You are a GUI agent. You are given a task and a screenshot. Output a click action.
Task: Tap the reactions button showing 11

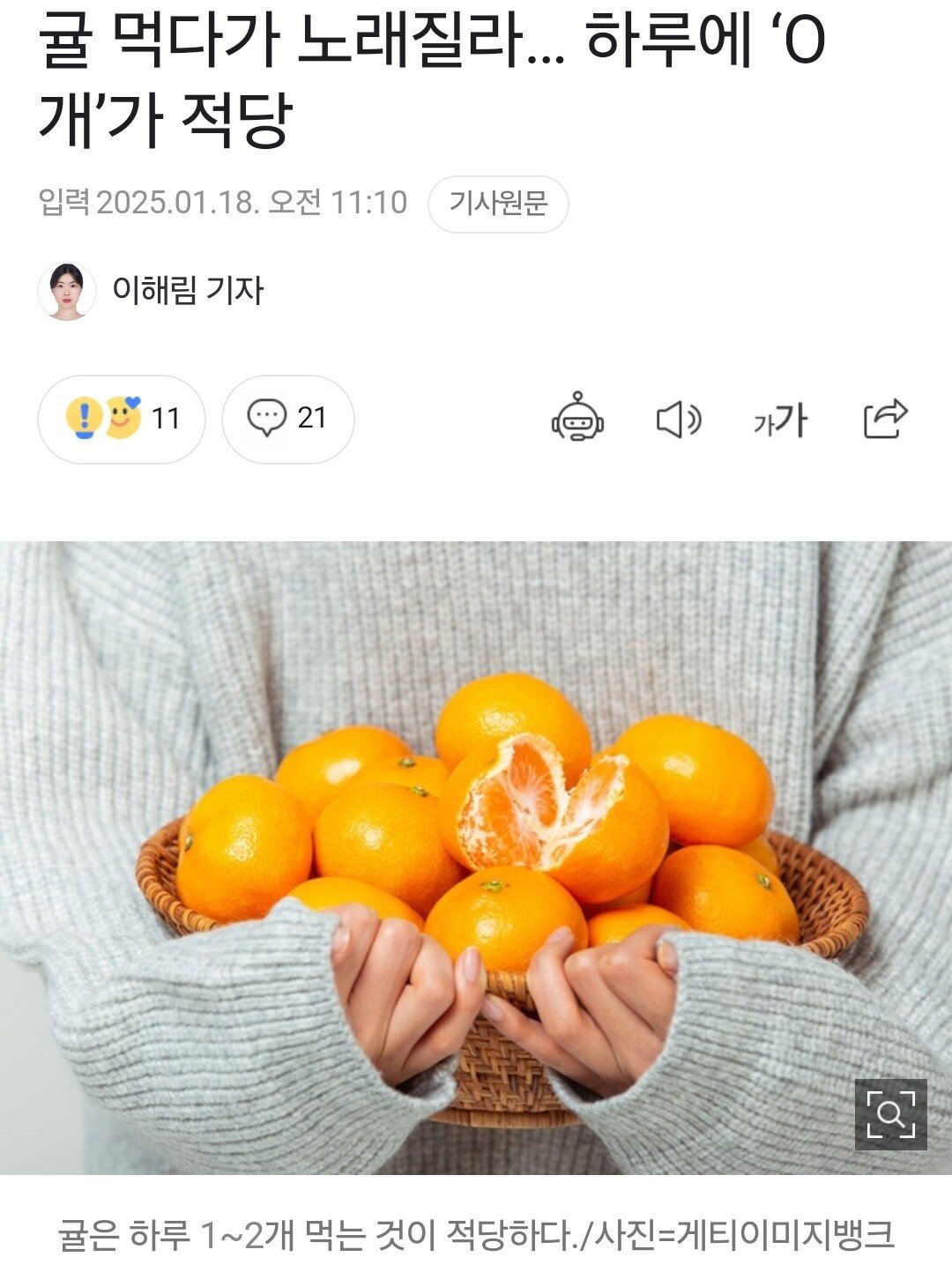coord(122,419)
